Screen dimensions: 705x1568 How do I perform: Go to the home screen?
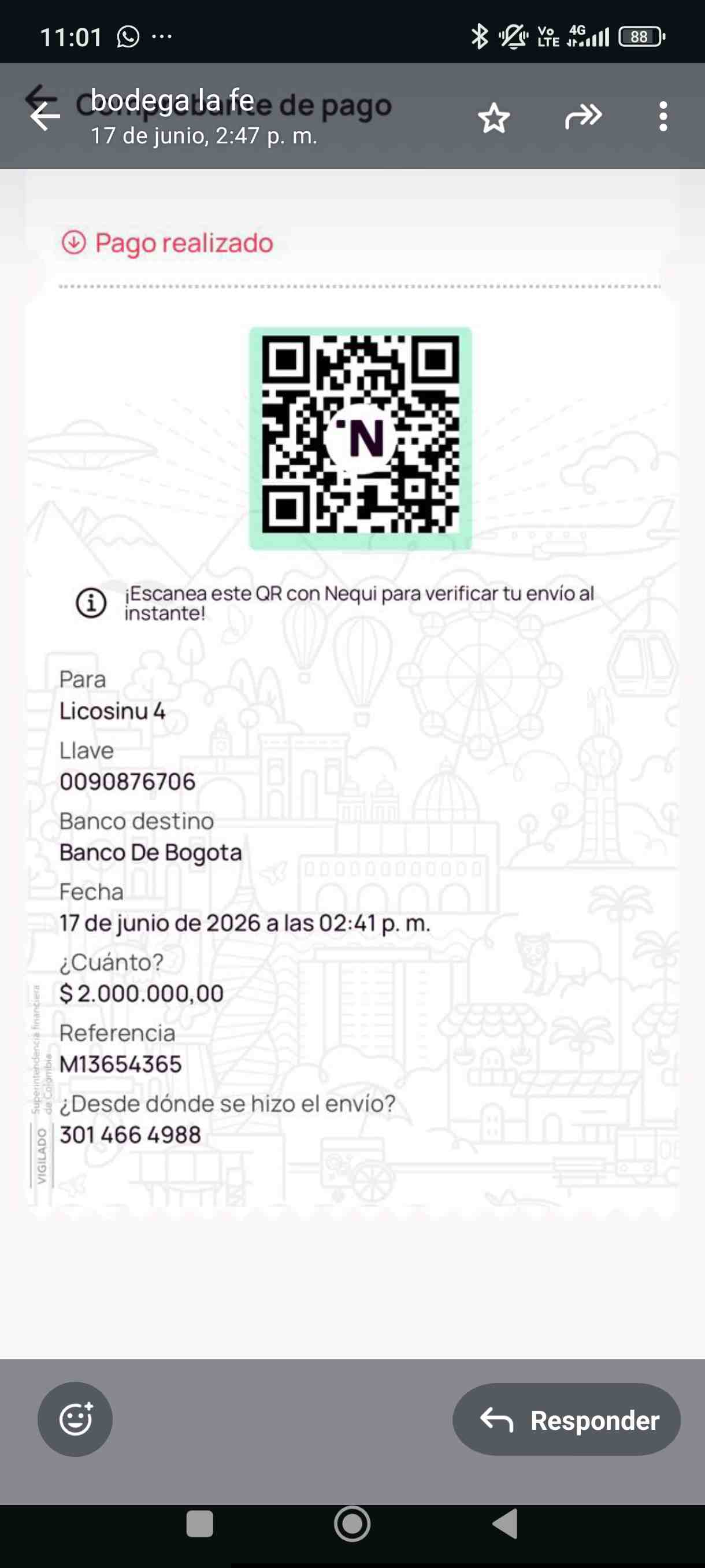coord(352,1524)
